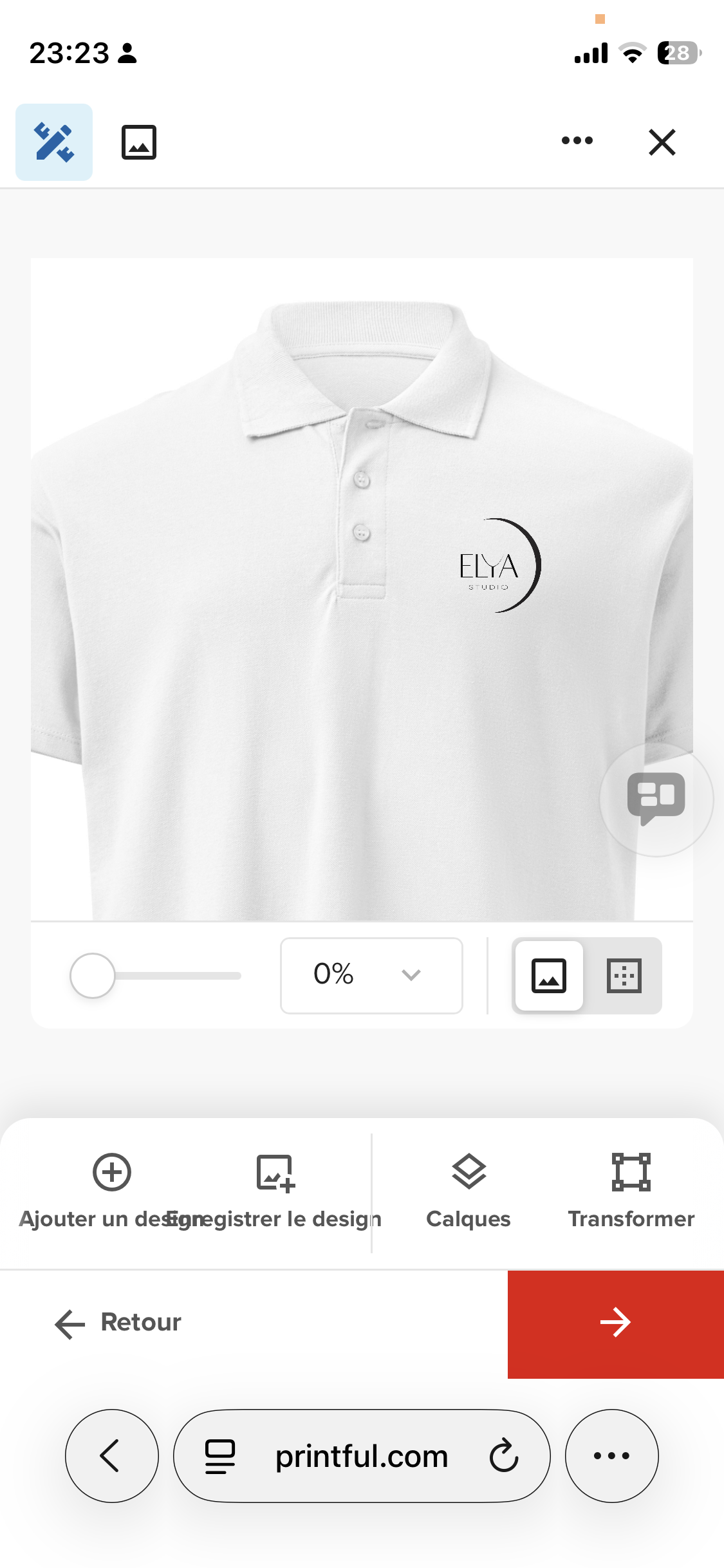Viewport: 724px width, 1568px height.
Task: Switch to the mockup image tab
Action: pyautogui.click(x=139, y=142)
